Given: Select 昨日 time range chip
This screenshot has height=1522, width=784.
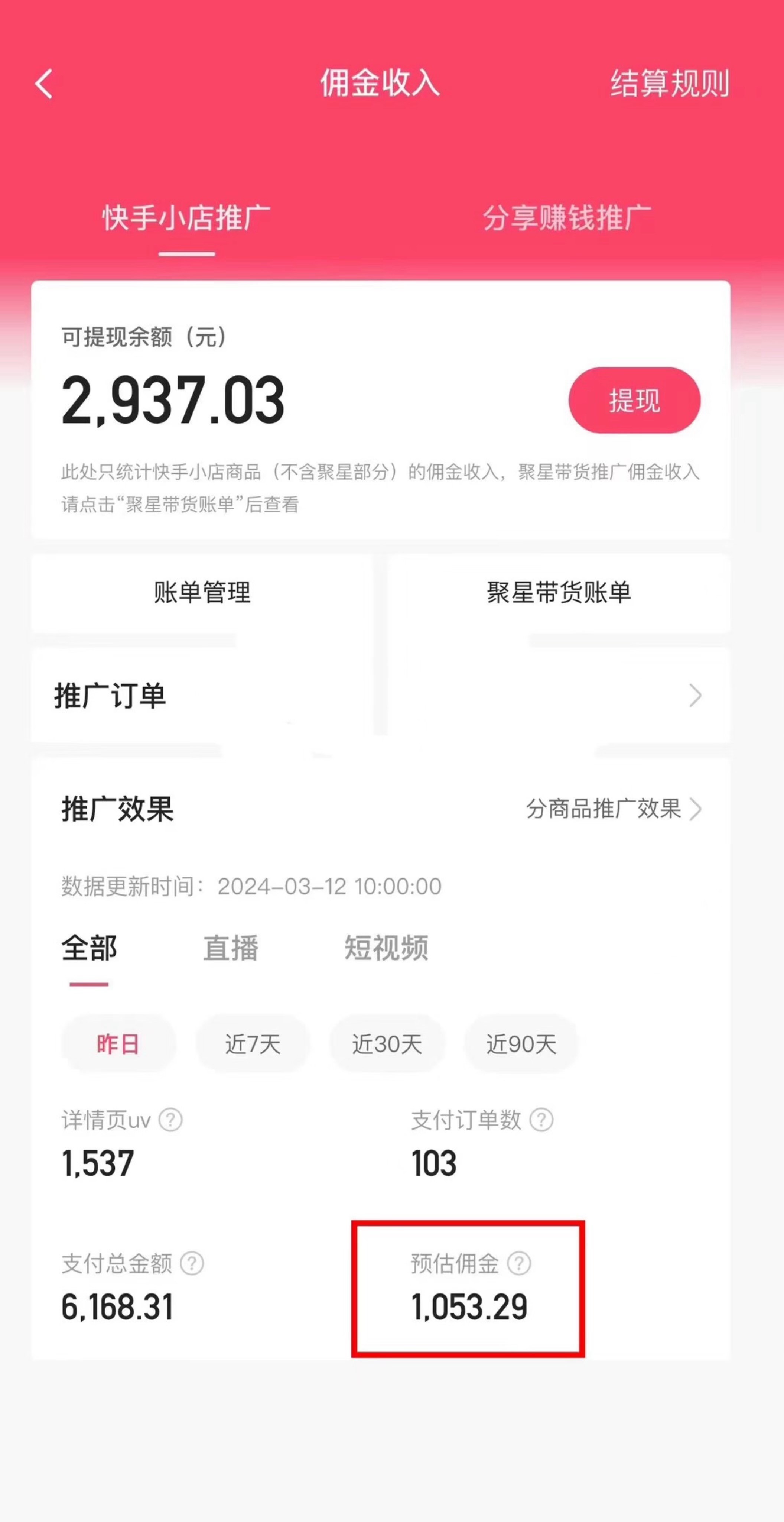Looking at the screenshot, I should (118, 1044).
